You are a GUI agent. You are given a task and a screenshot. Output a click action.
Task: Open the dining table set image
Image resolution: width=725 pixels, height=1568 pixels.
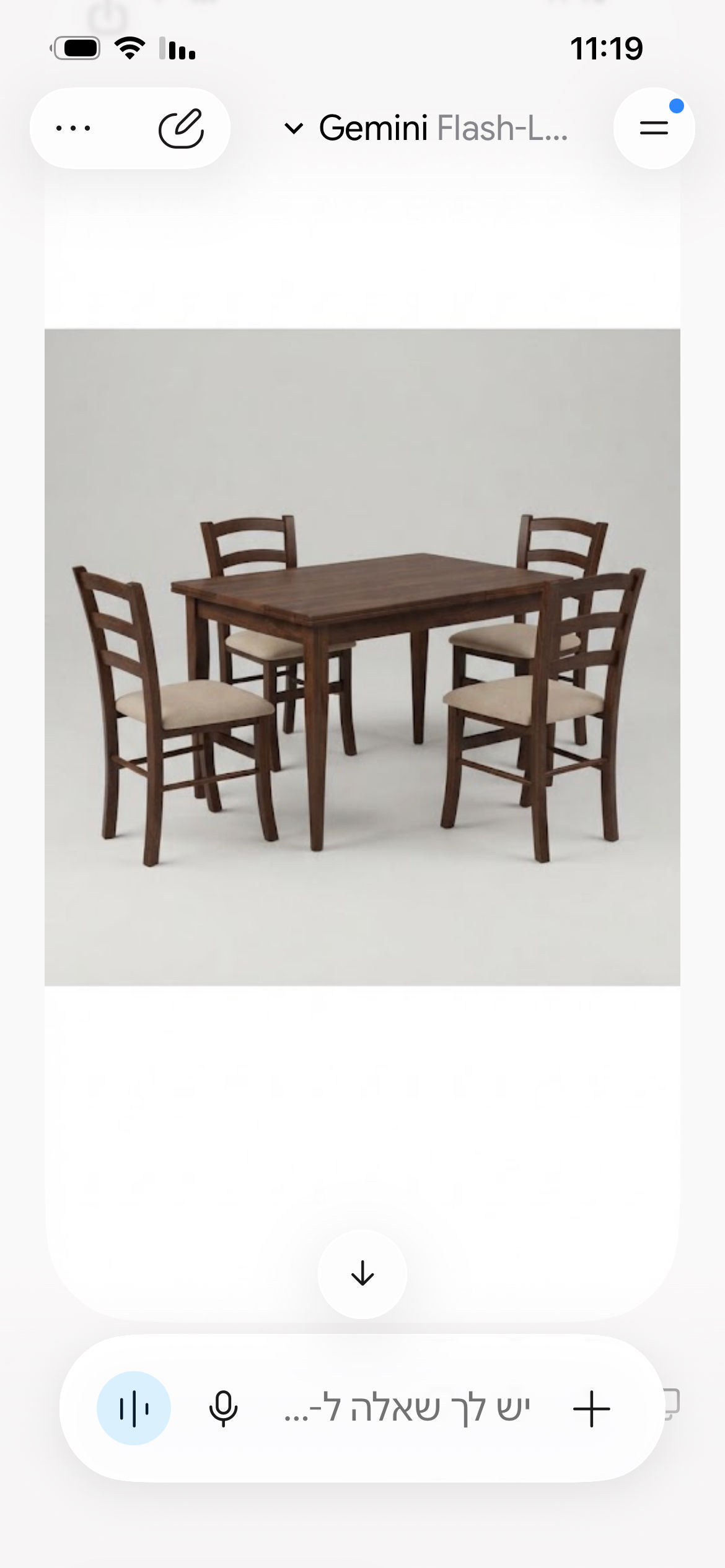[362, 657]
